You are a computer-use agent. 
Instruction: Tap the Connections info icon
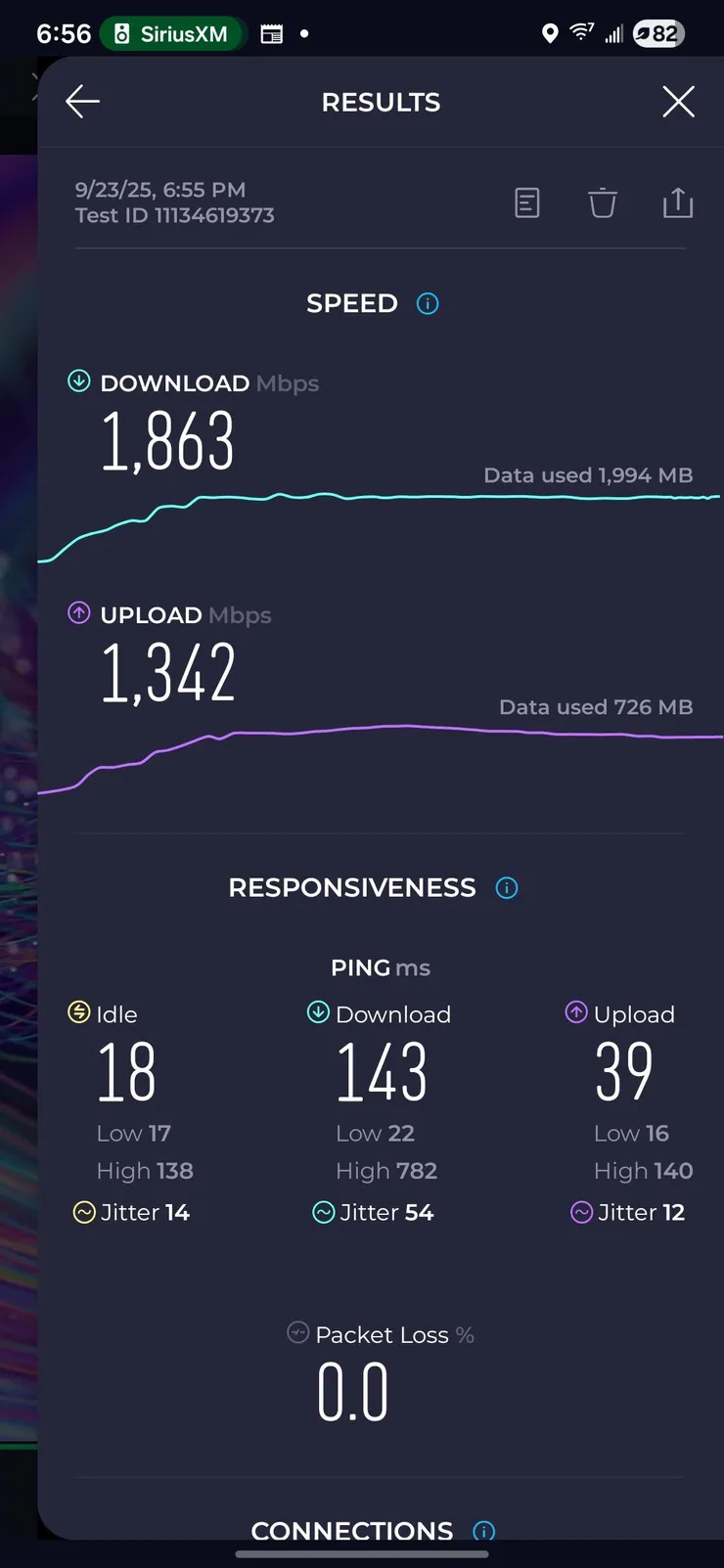[483, 1531]
